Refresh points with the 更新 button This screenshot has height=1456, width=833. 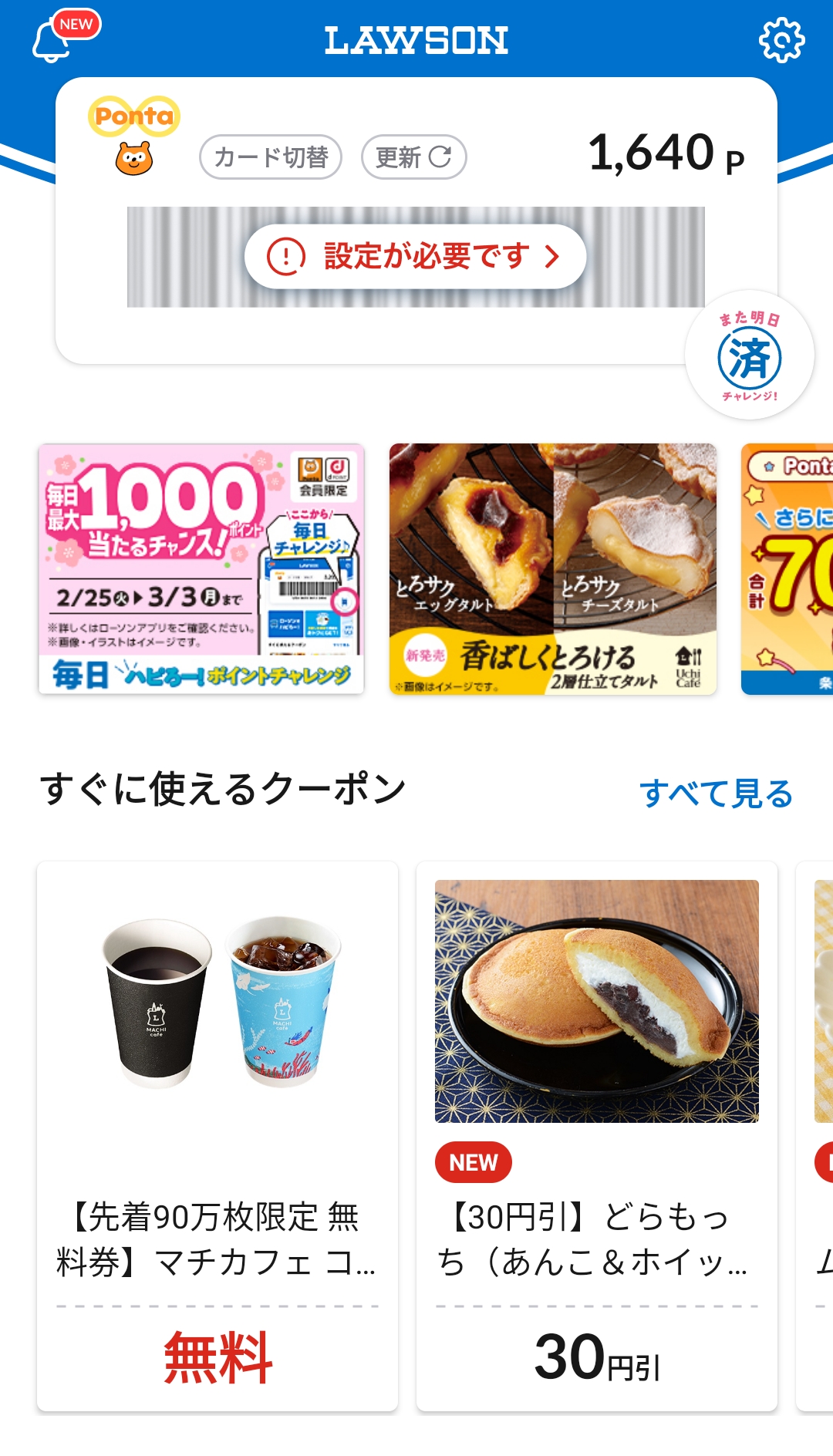coord(413,157)
